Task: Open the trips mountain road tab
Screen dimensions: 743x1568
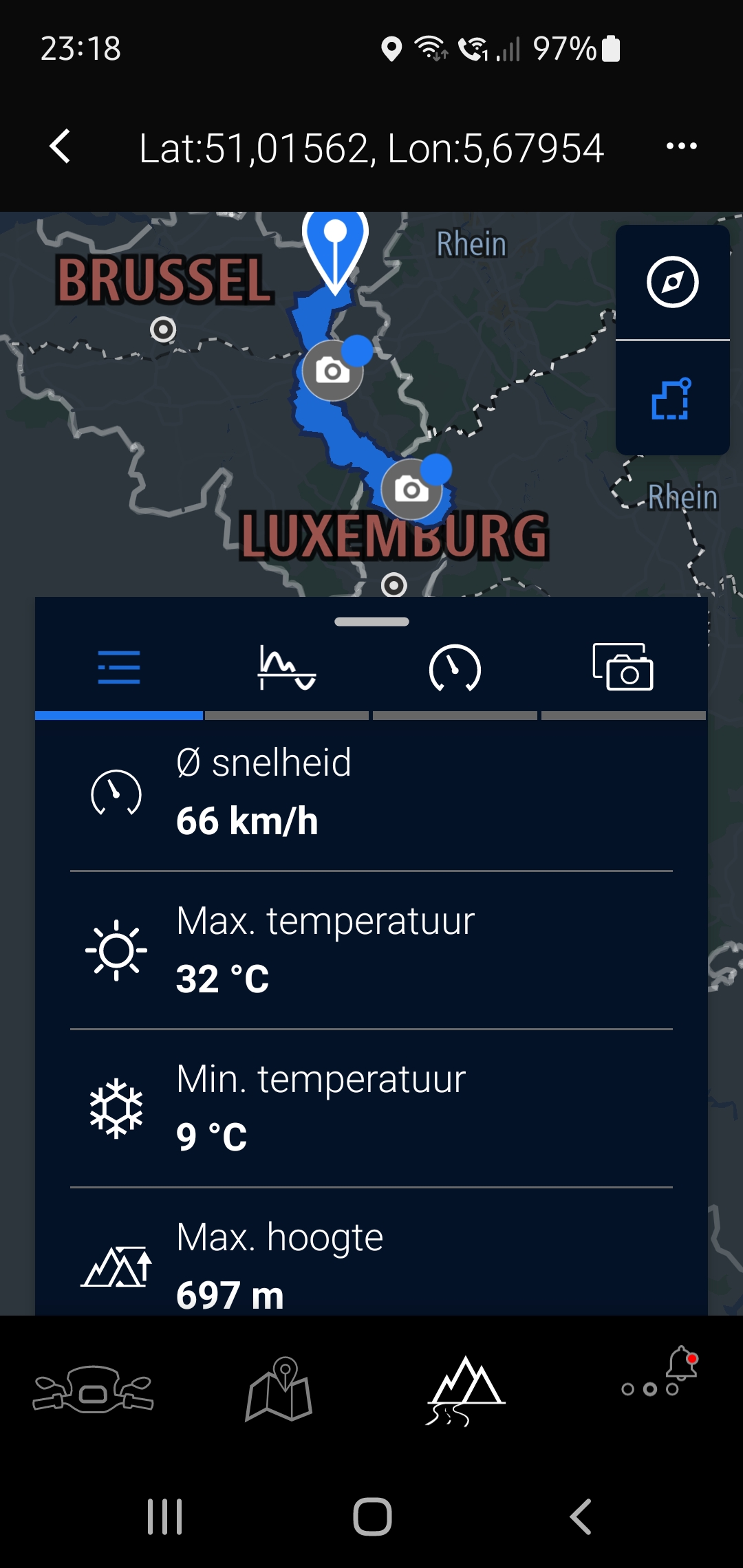Action: point(466,1389)
